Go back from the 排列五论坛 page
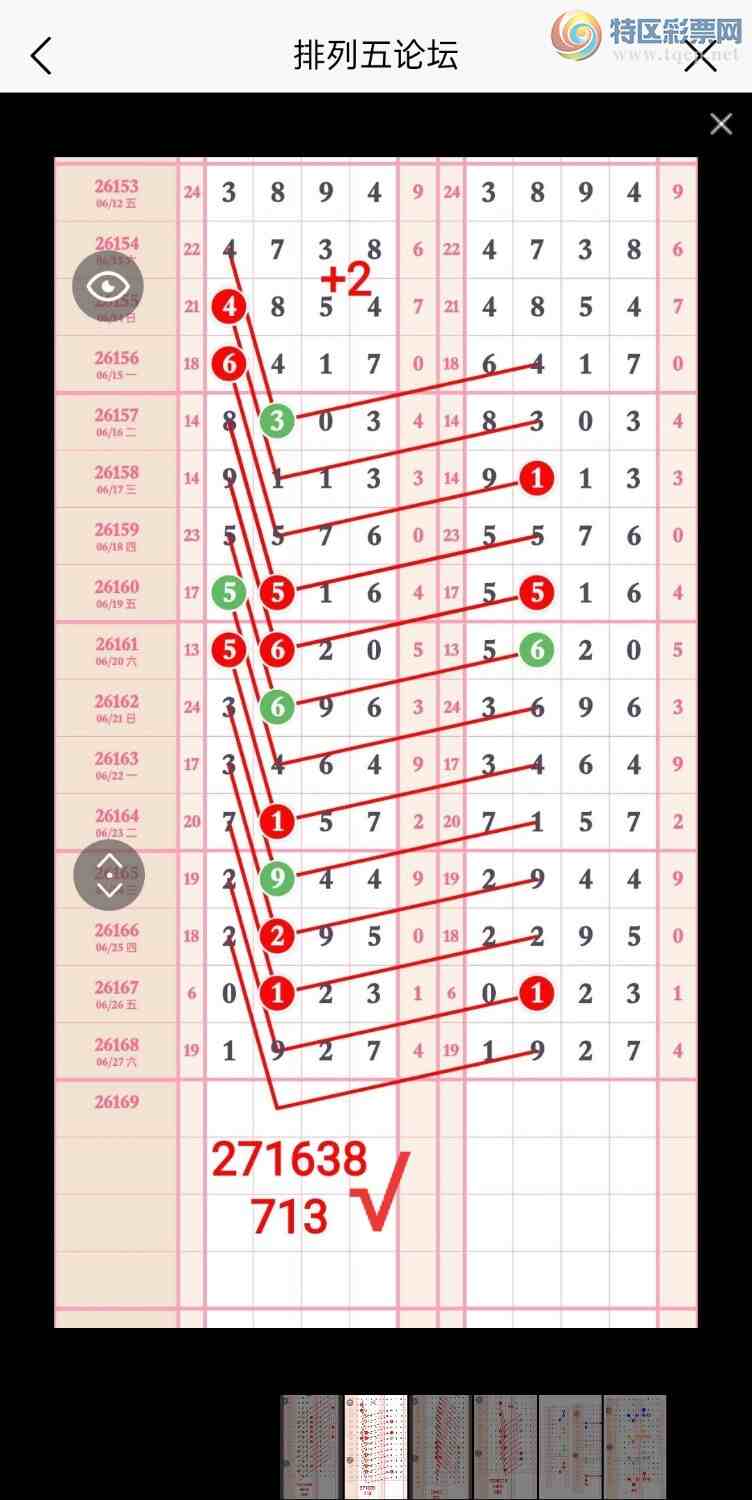Image resolution: width=752 pixels, height=1500 pixels. [41, 56]
